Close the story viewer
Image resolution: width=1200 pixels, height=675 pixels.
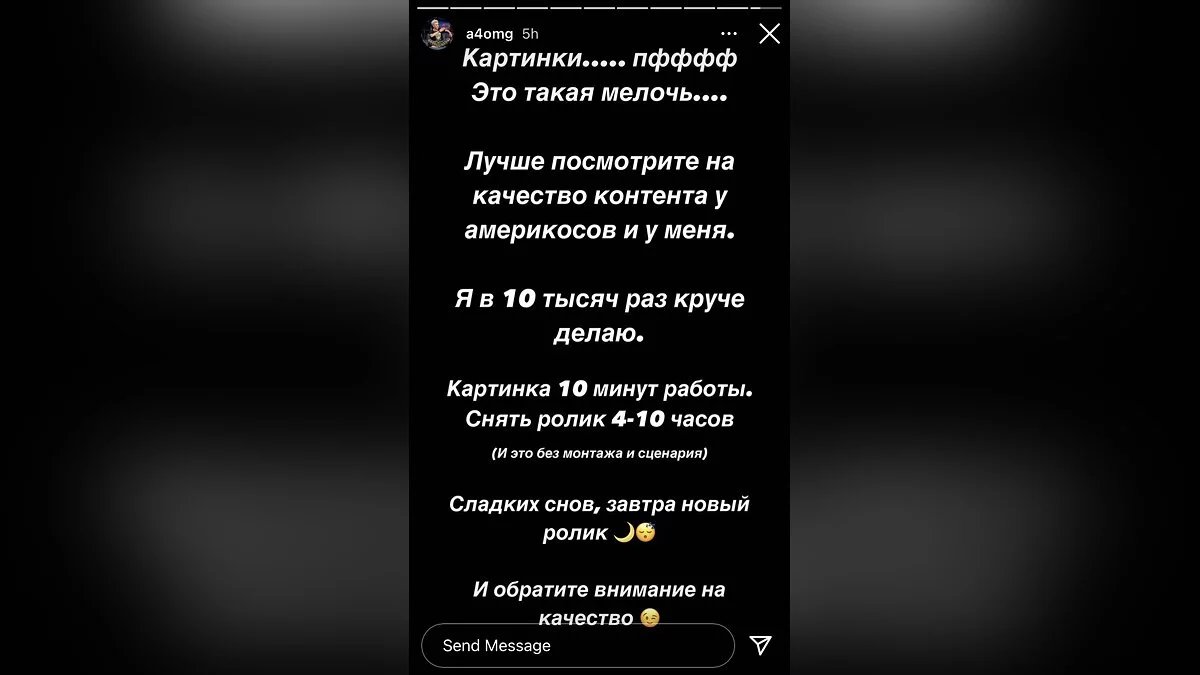pyautogui.click(x=769, y=34)
